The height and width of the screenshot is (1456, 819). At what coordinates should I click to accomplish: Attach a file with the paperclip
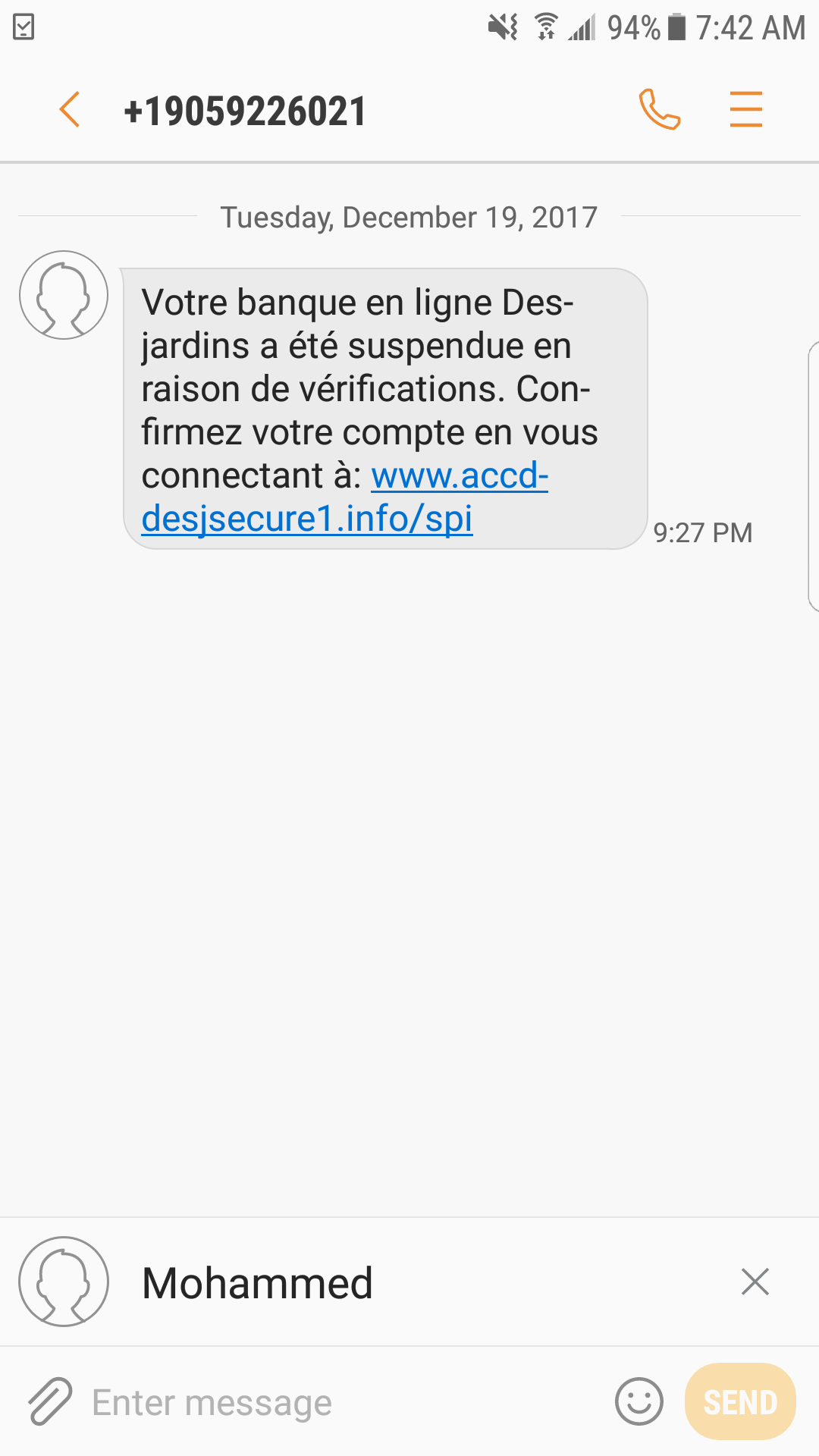[50, 1401]
